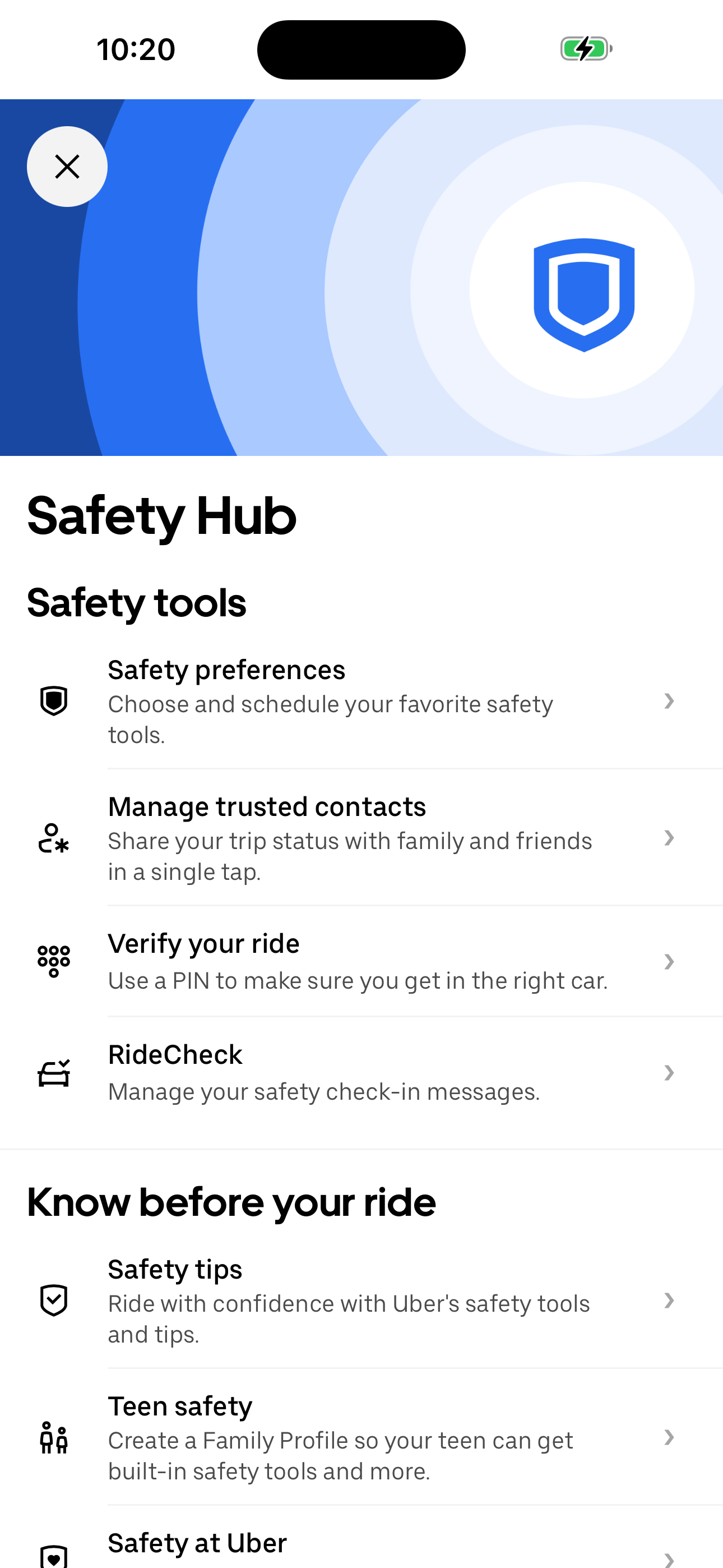Viewport: 723px width, 1568px height.
Task: Click the Manage trusted contacts person icon
Action: (54, 838)
